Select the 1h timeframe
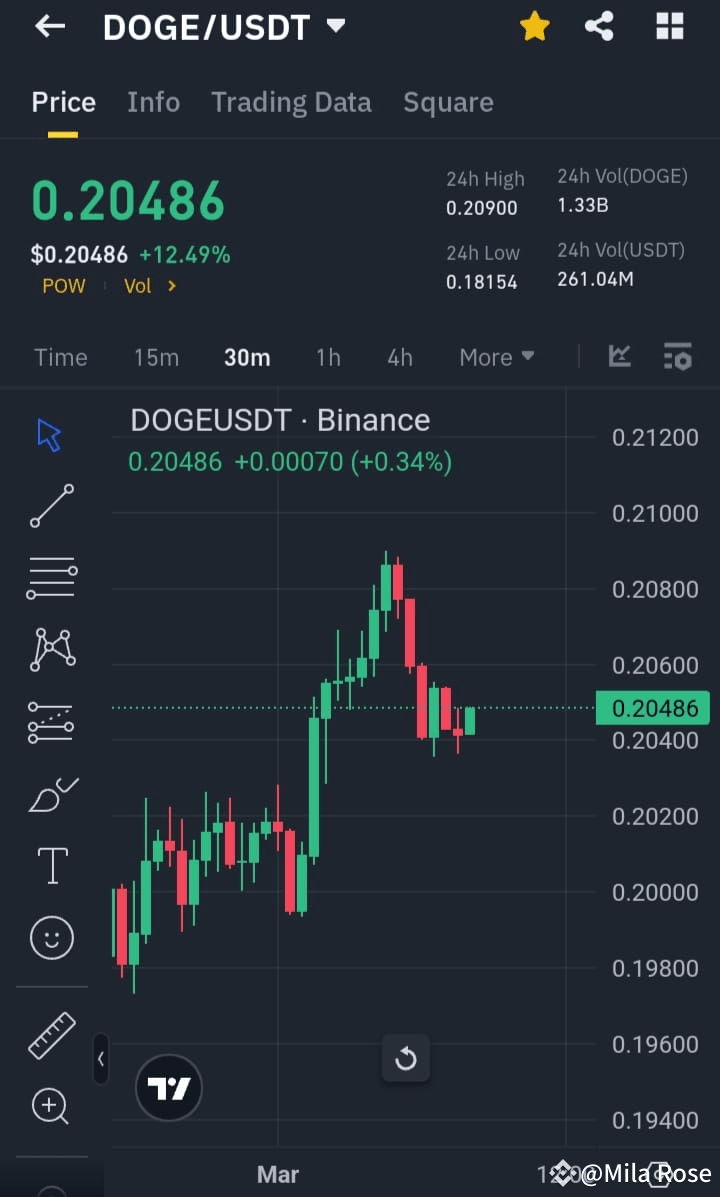 click(x=328, y=356)
